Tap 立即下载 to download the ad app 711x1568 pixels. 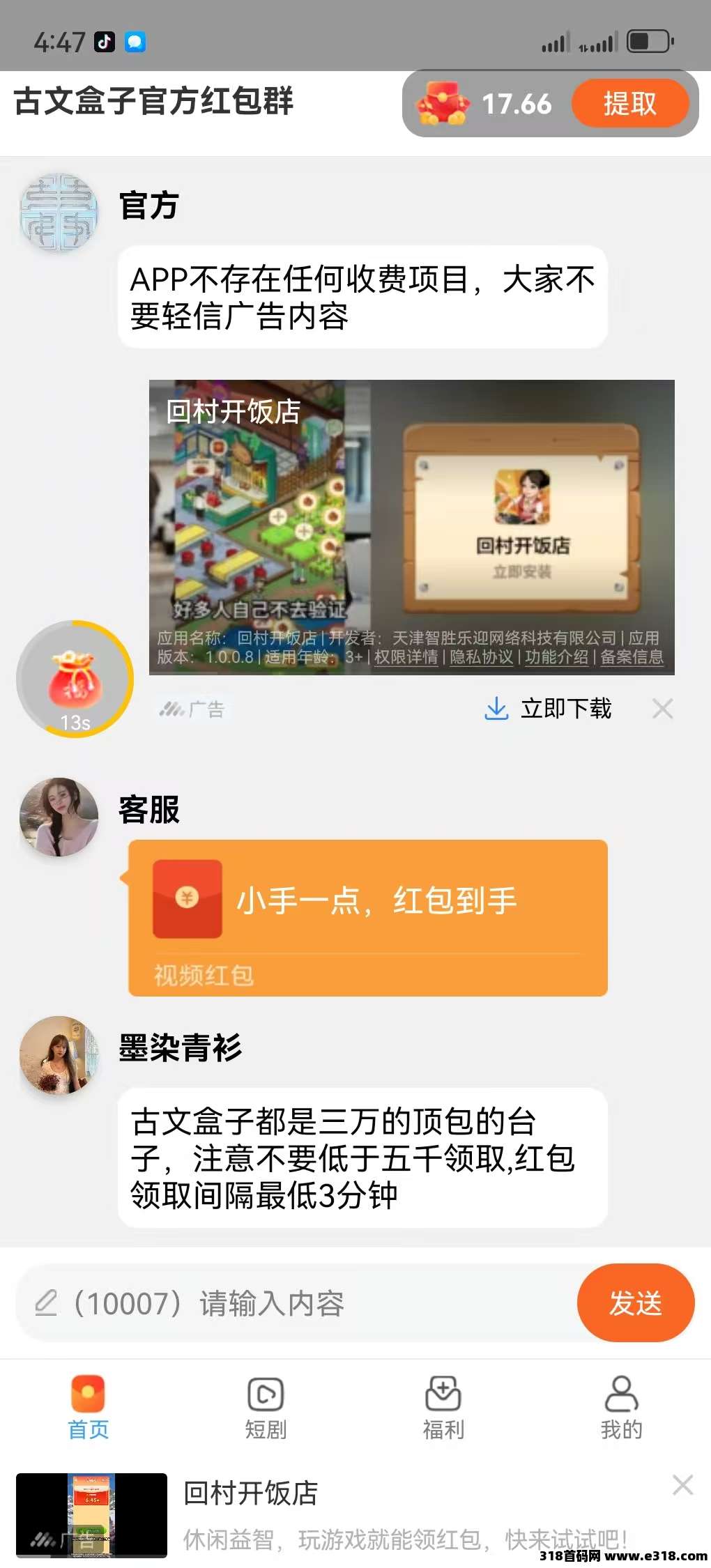pos(549,709)
